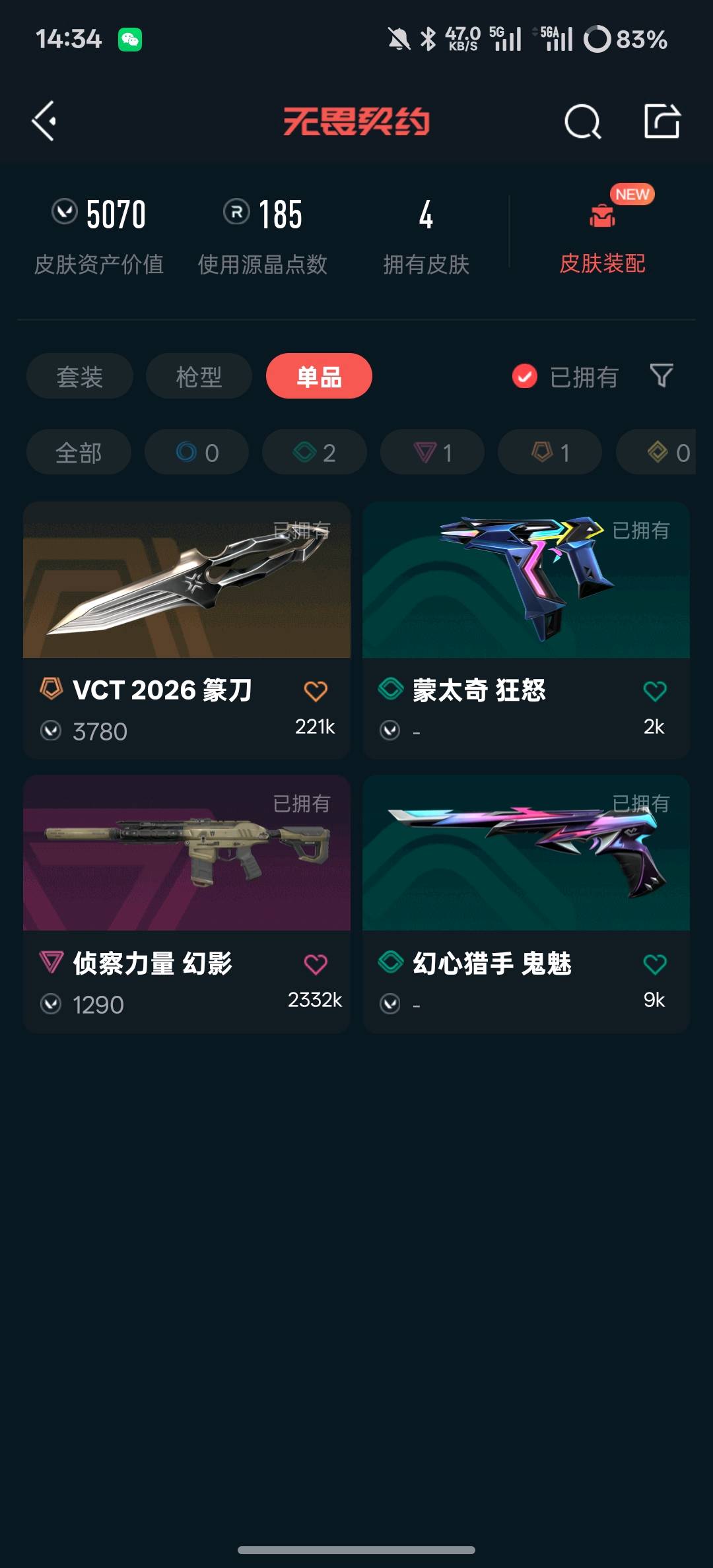Switch to the 枪型 tab
Viewport: 713px width, 1568px height.
coord(199,376)
